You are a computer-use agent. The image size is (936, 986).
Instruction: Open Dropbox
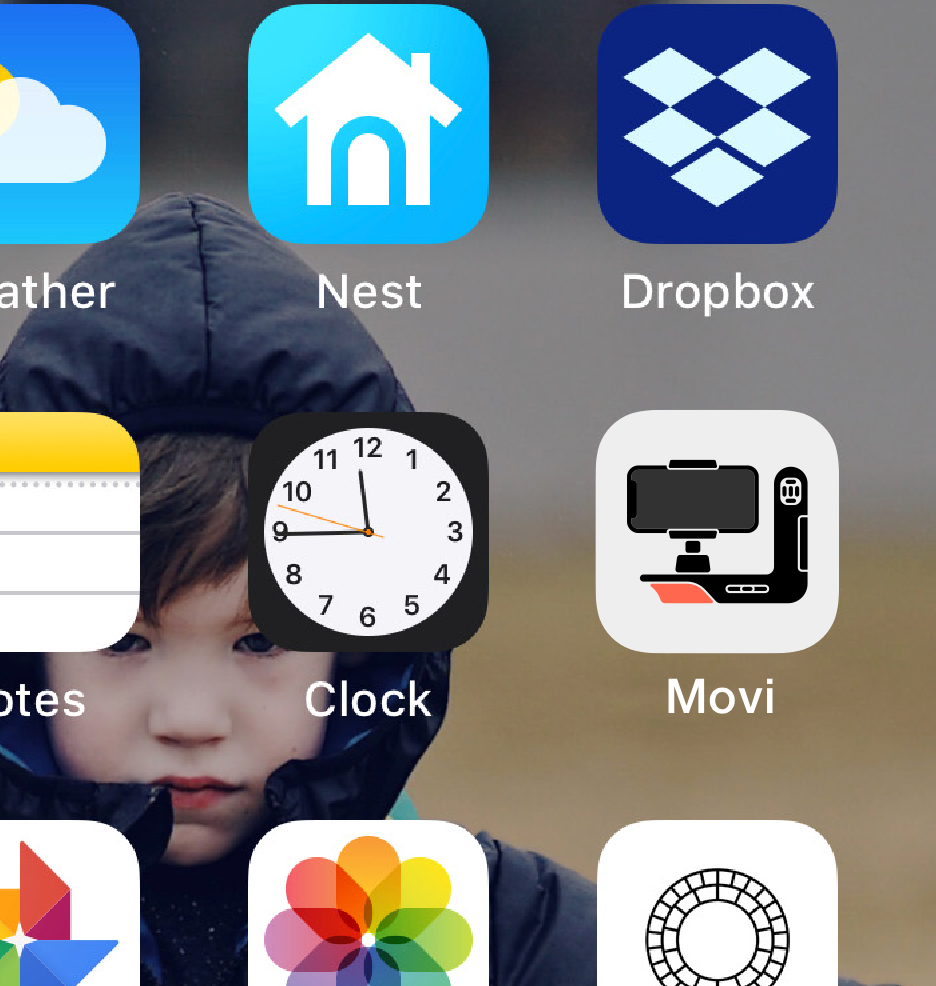(717, 125)
